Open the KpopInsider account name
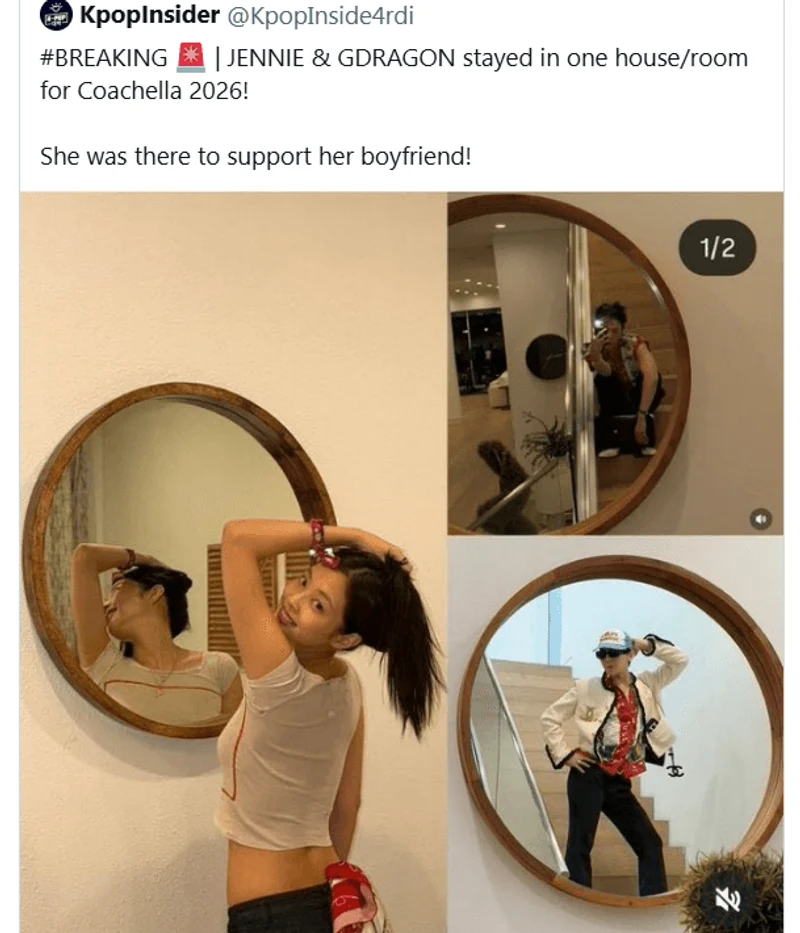Screen dimensions: 800x933 150,15
